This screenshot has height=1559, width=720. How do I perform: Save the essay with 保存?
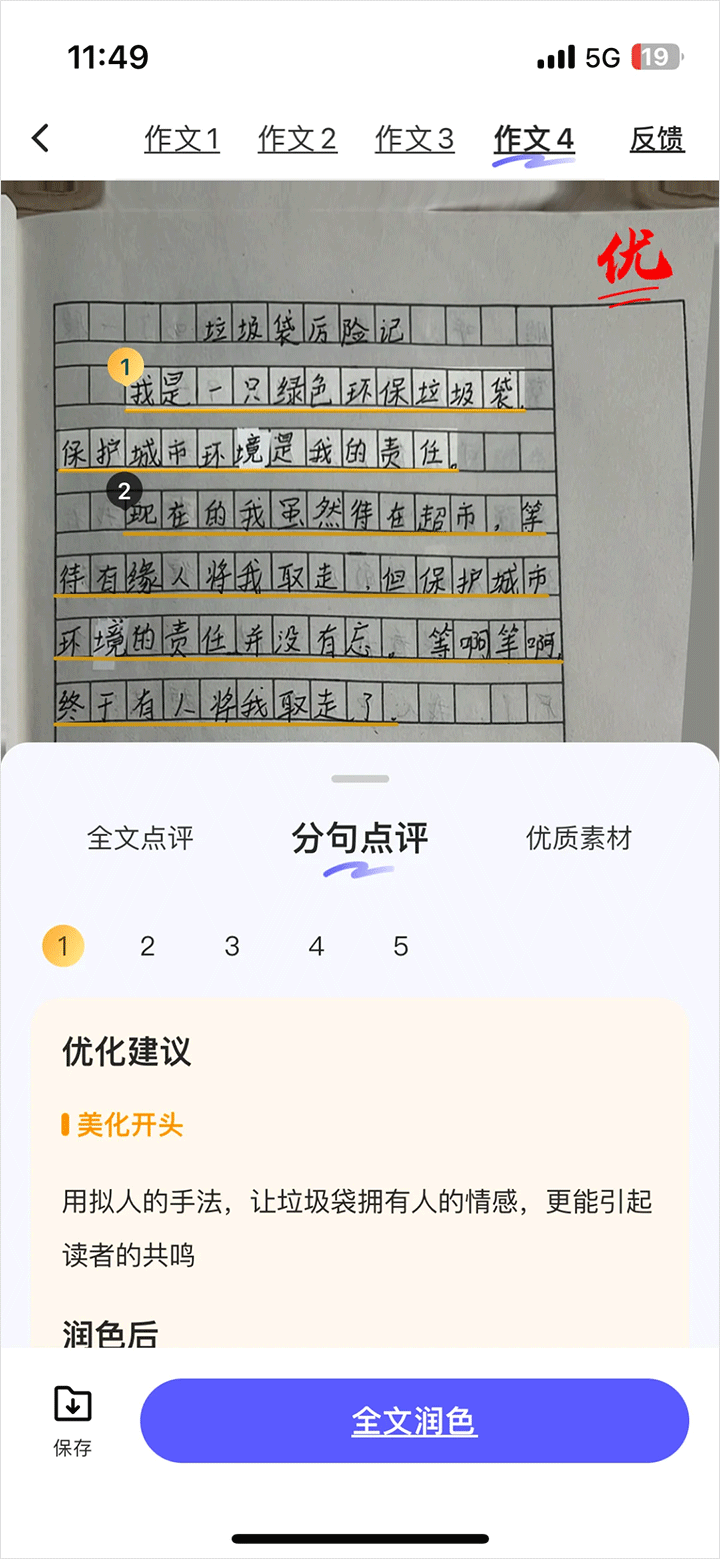pyautogui.click(x=73, y=1420)
